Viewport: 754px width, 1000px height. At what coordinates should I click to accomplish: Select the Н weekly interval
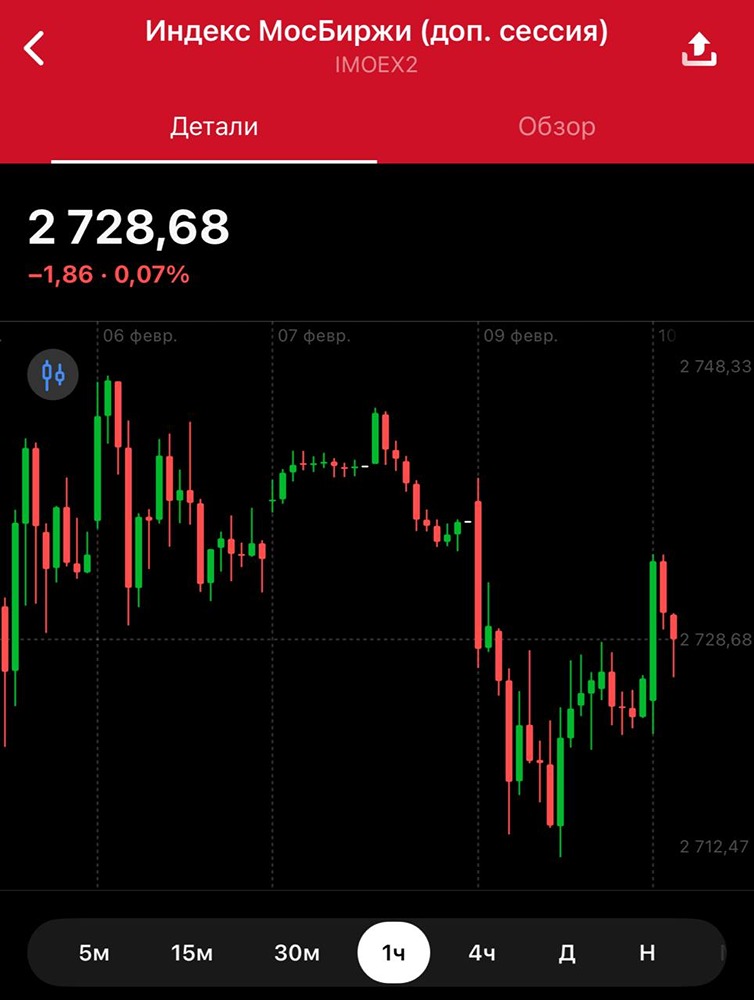pyautogui.click(x=647, y=953)
